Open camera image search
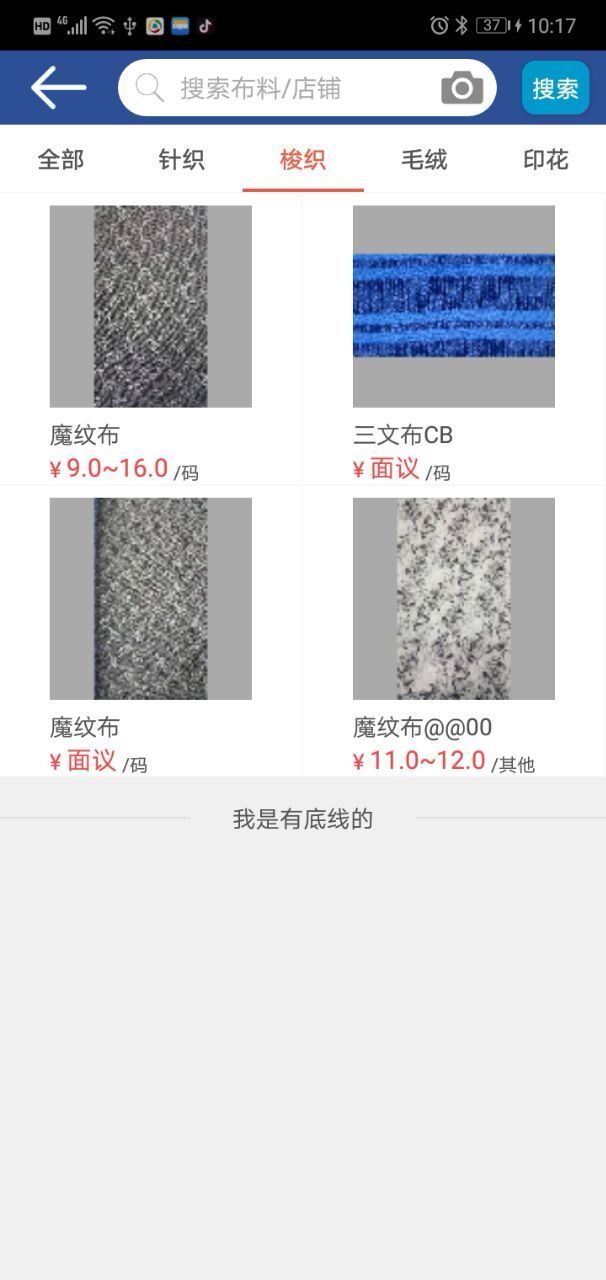Screen dimensions: 606x1280 click(462, 88)
